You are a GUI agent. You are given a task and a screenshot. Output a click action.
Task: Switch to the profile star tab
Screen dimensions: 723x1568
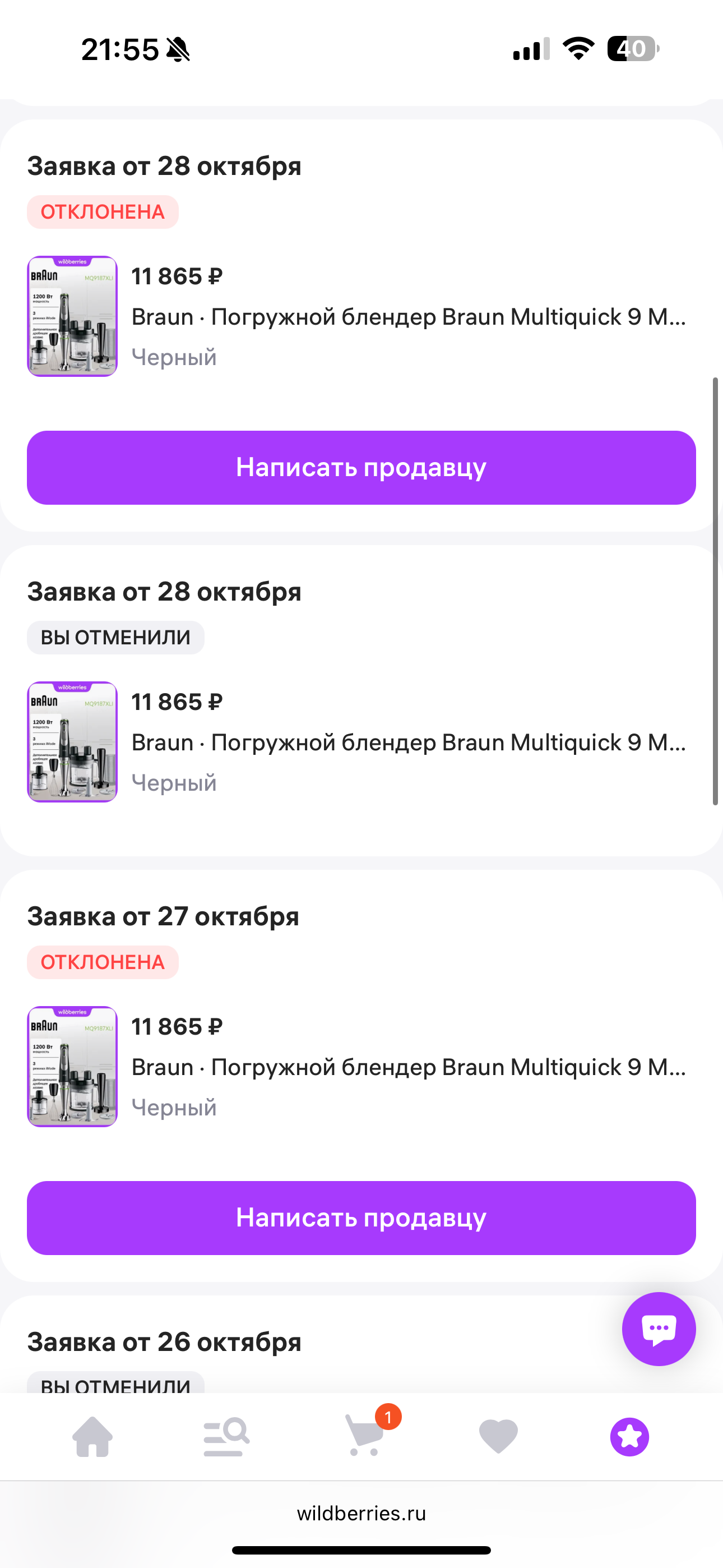[629, 1437]
